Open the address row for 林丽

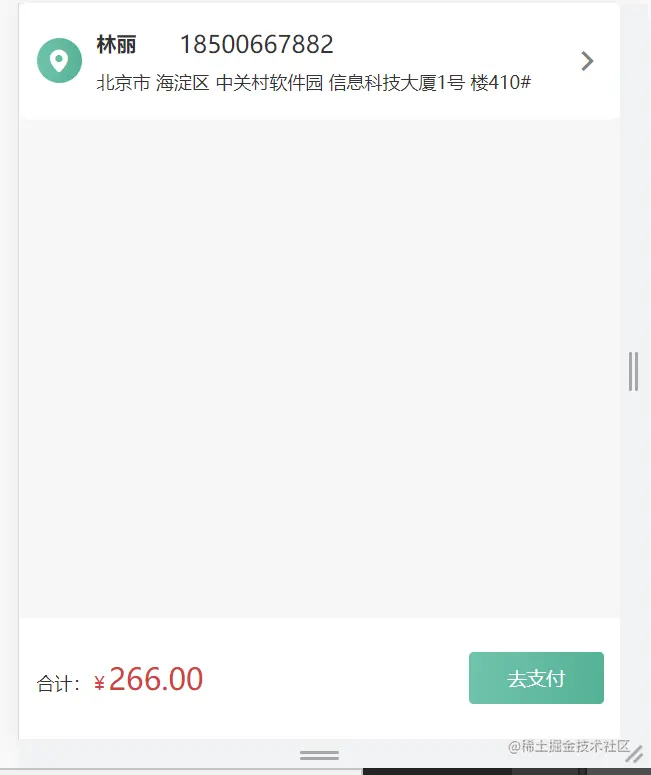point(318,62)
